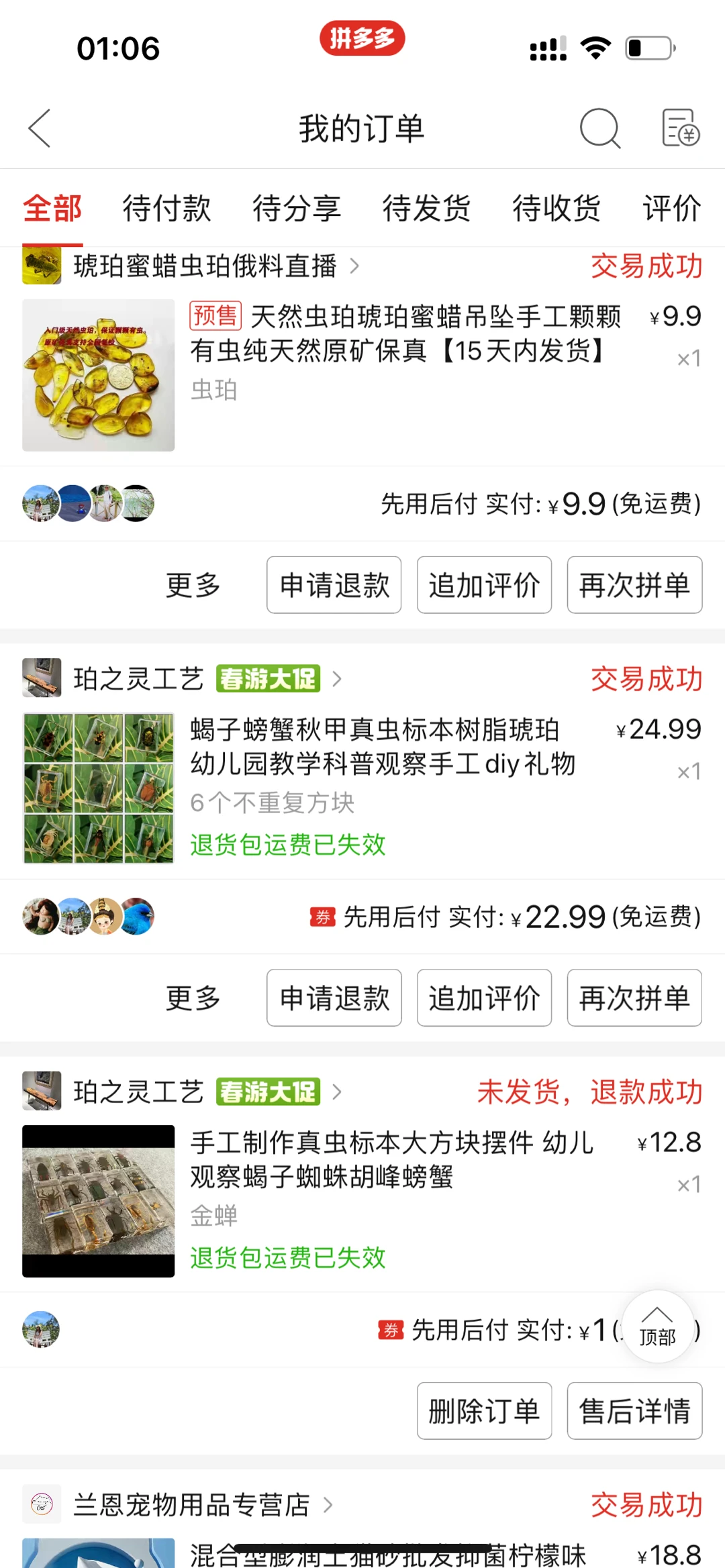Go back from the 我的订单 page

point(39,128)
